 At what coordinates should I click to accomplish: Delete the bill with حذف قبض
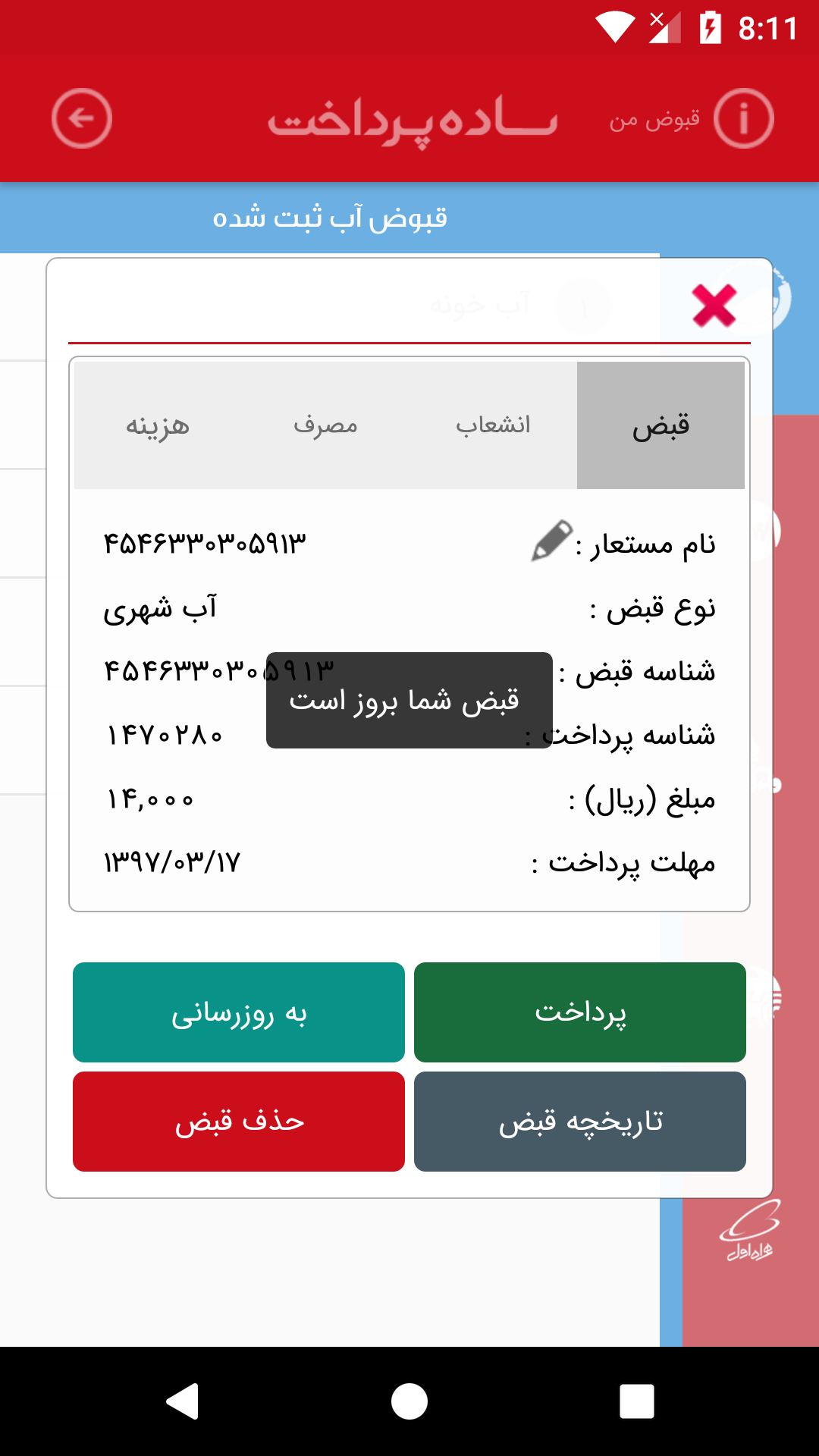(239, 1122)
